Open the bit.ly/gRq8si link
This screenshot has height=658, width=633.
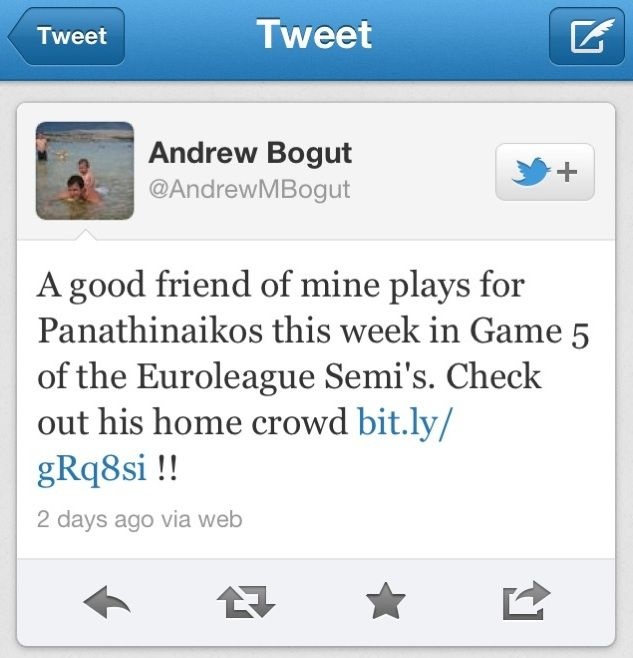pyautogui.click(x=405, y=423)
